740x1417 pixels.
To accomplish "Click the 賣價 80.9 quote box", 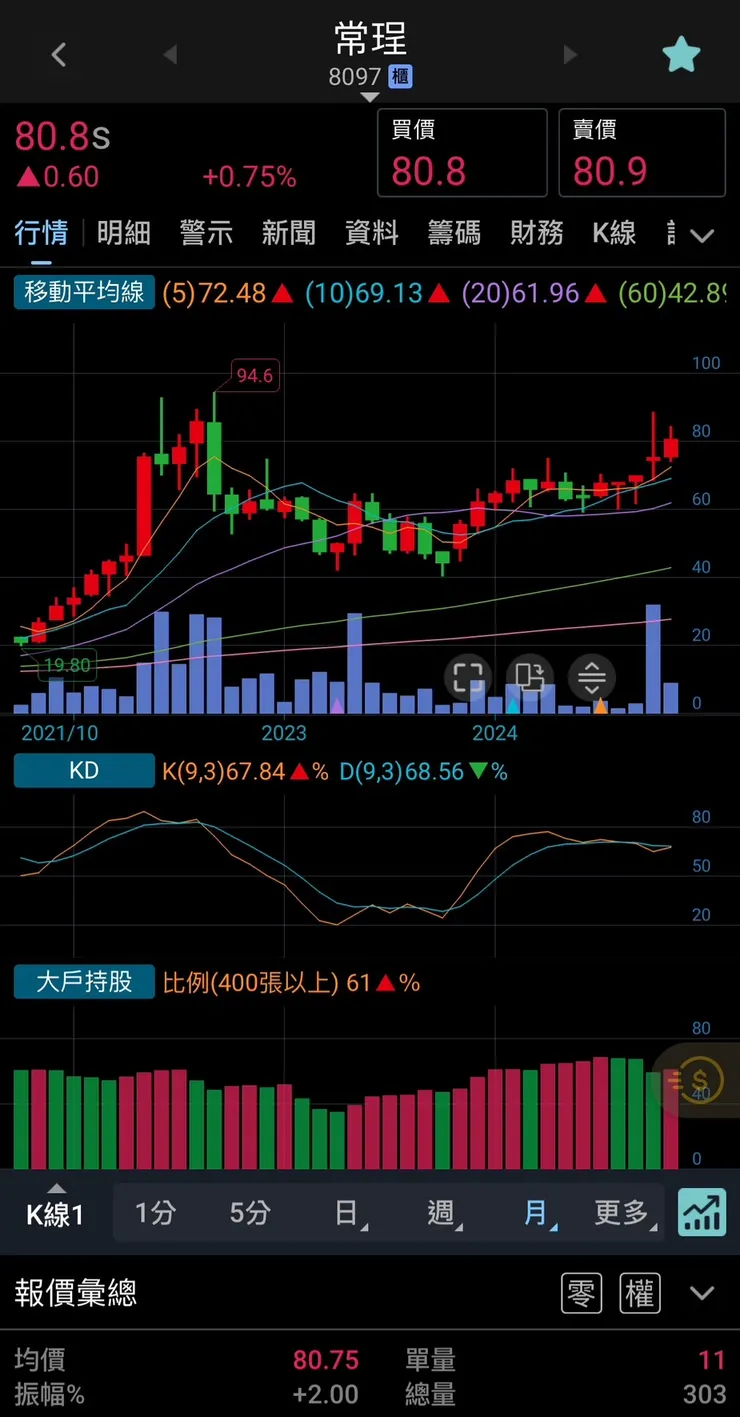I will pos(641,152).
